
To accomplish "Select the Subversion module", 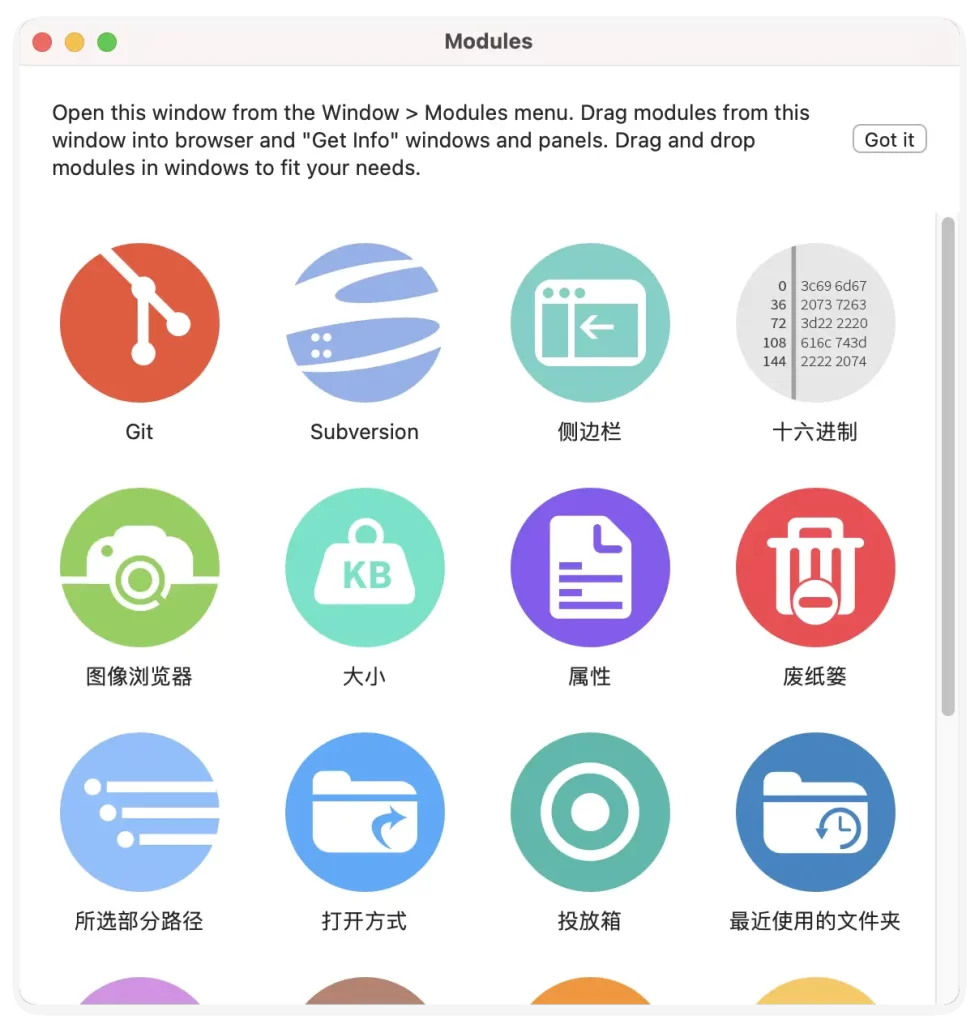I will coord(364,323).
